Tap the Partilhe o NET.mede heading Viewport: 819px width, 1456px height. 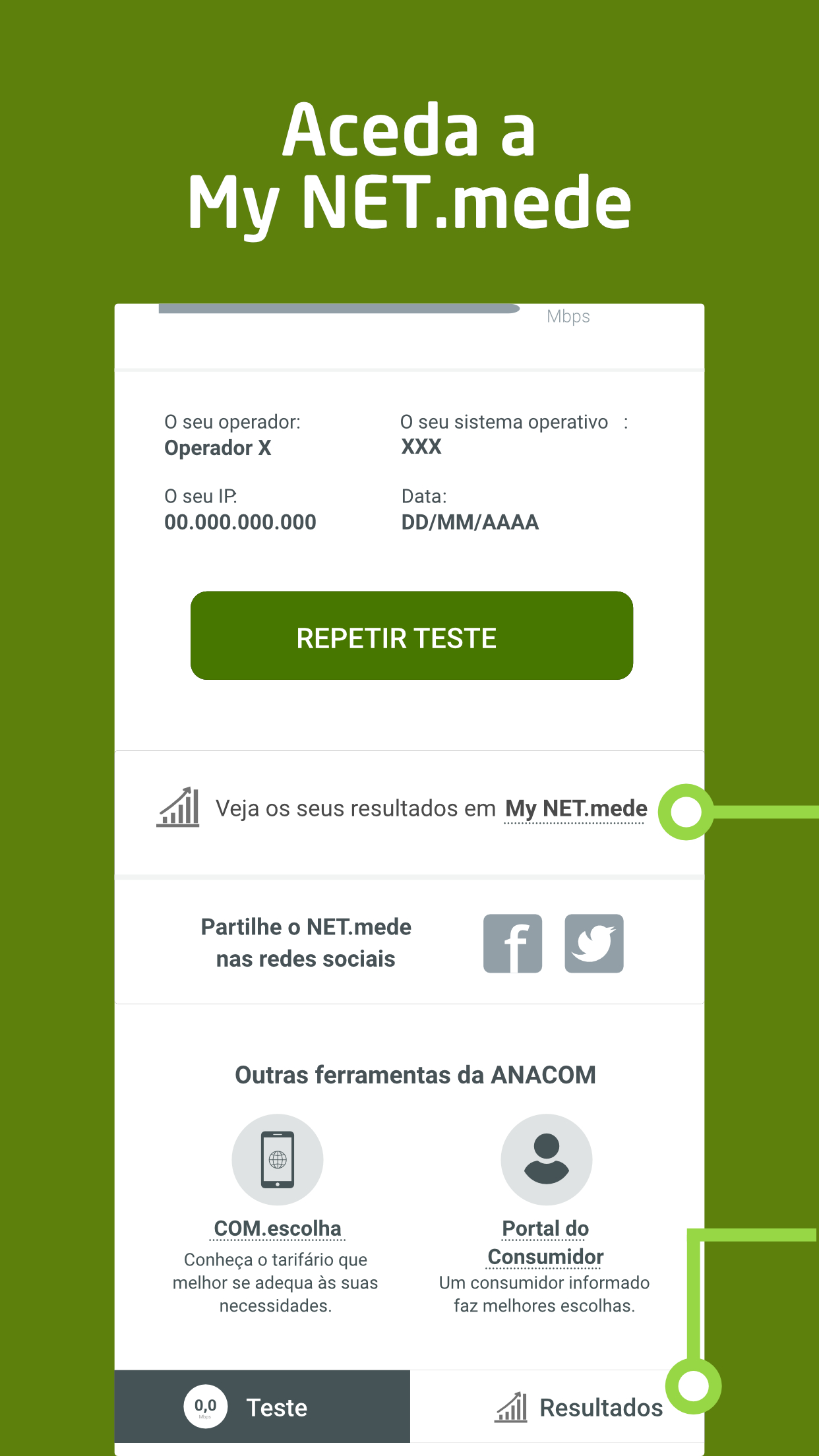coord(305,942)
